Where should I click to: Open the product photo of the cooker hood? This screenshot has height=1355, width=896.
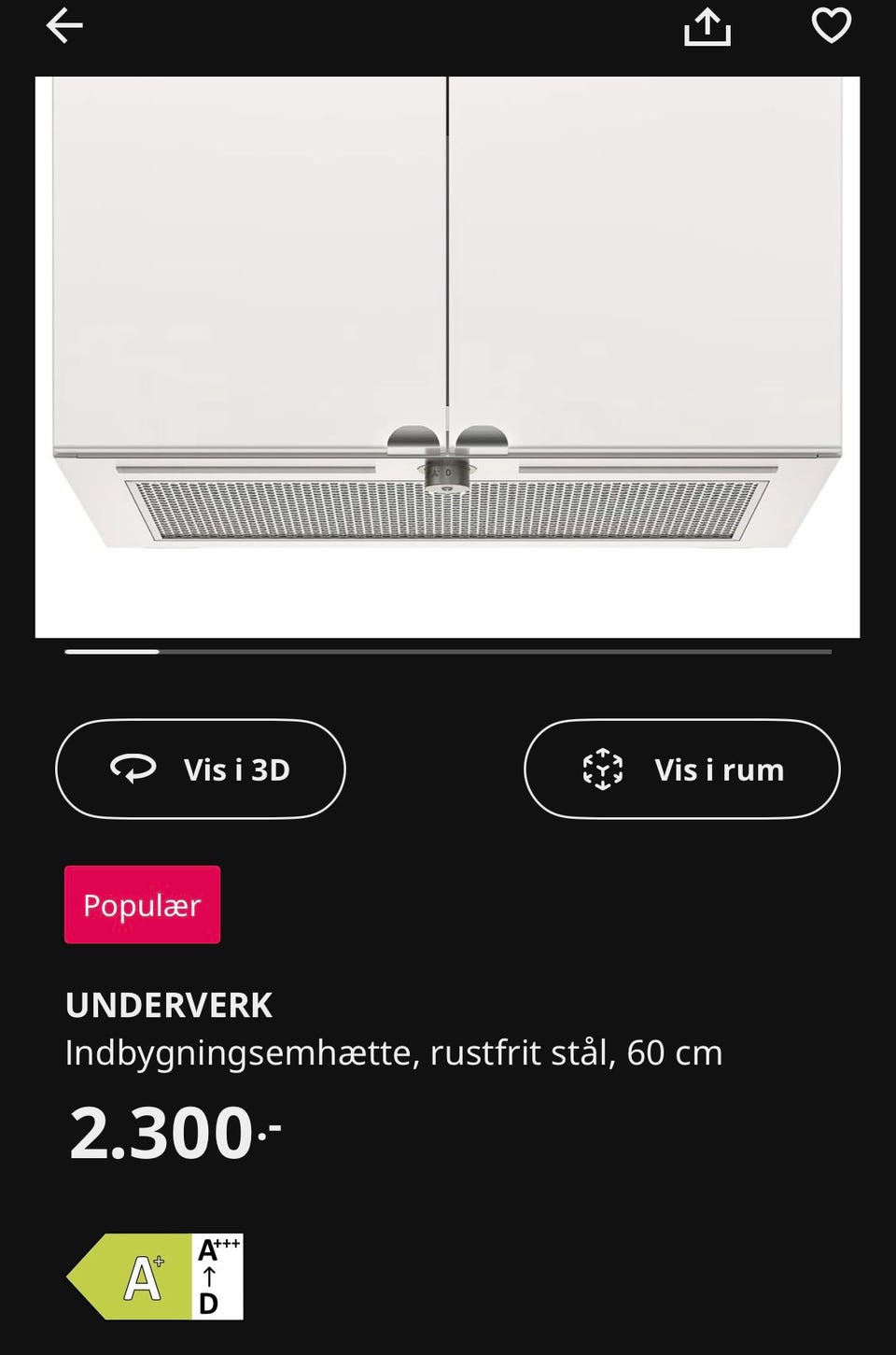pos(448,355)
